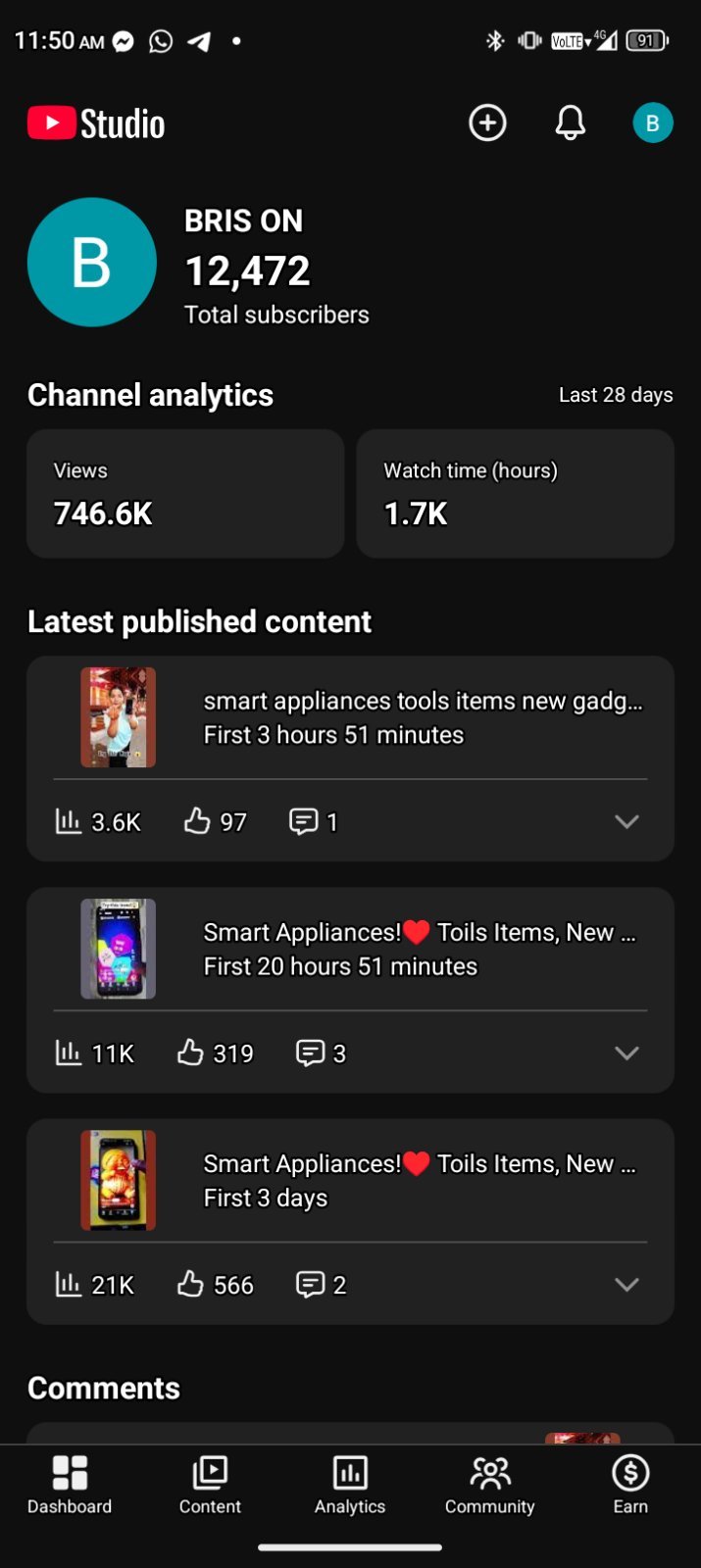The width and height of the screenshot is (701, 1568).
Task: Open video "smart appliances tools items new gadg..."
Action: click(351, 718)
